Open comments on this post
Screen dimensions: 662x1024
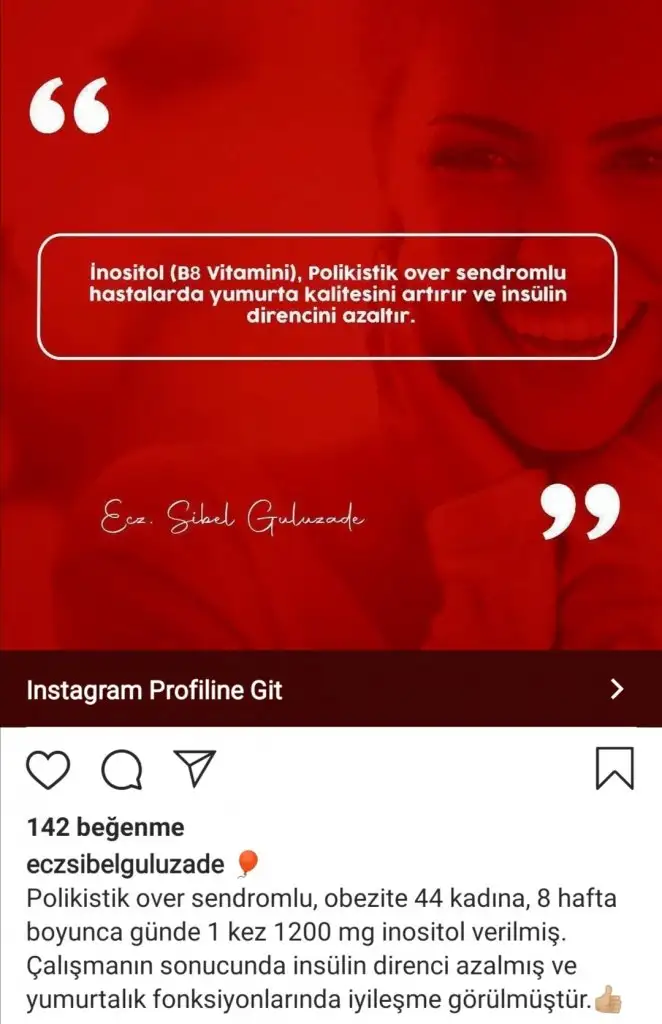click(x=122, y=768)
